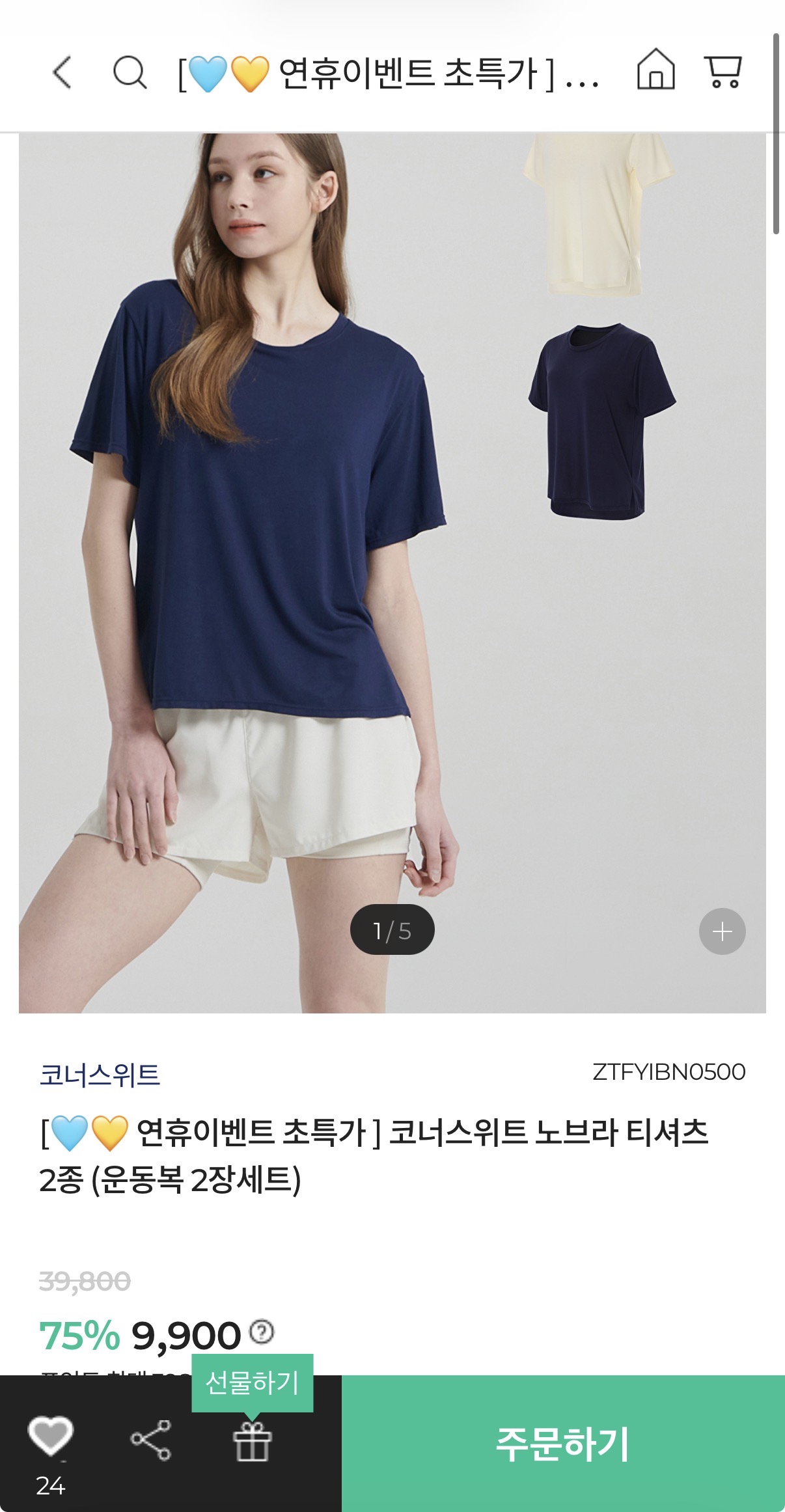This screenshot has height=1512, width=785.
Task: Tap the 주문하기 order button
Action: (563, 1444)
